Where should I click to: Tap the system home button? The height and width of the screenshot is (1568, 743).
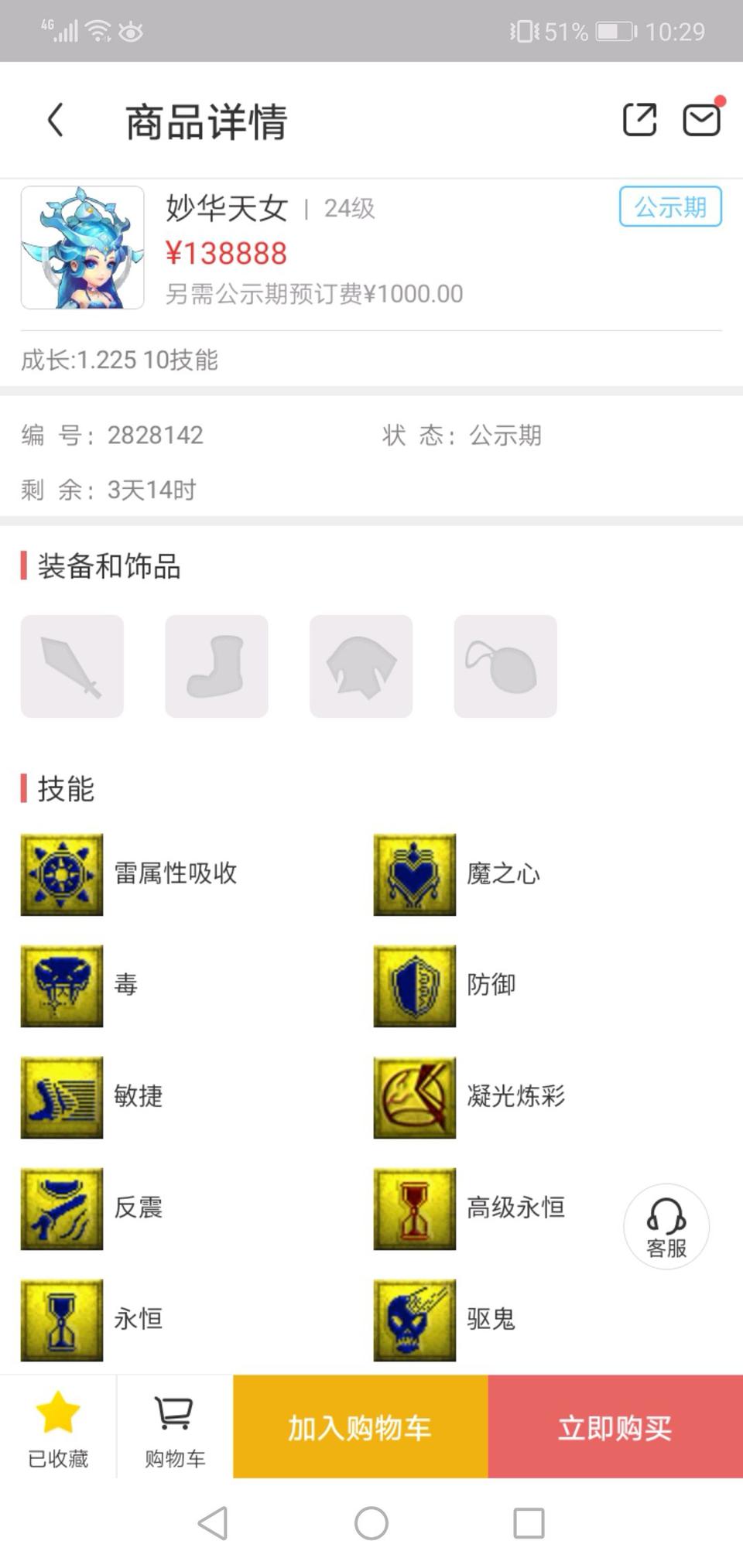click(x=371, y=1523)
